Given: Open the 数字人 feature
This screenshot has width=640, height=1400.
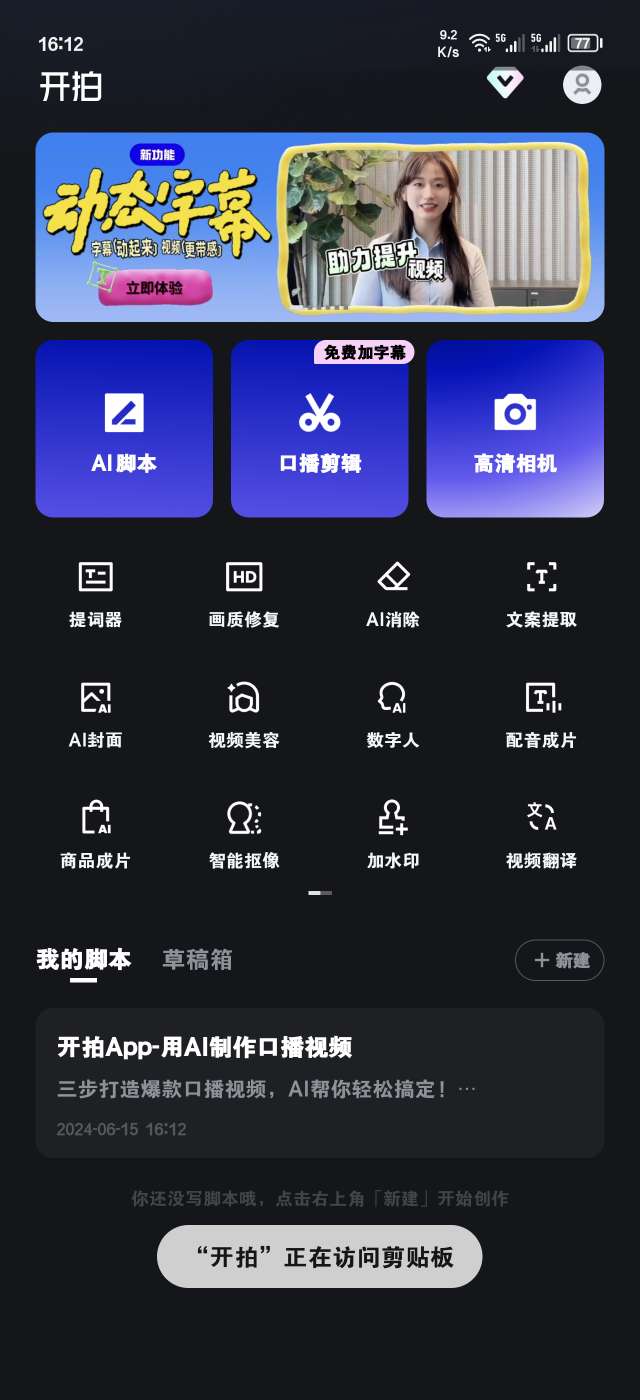Looking at the screenshot, I should tap(393, 714).
